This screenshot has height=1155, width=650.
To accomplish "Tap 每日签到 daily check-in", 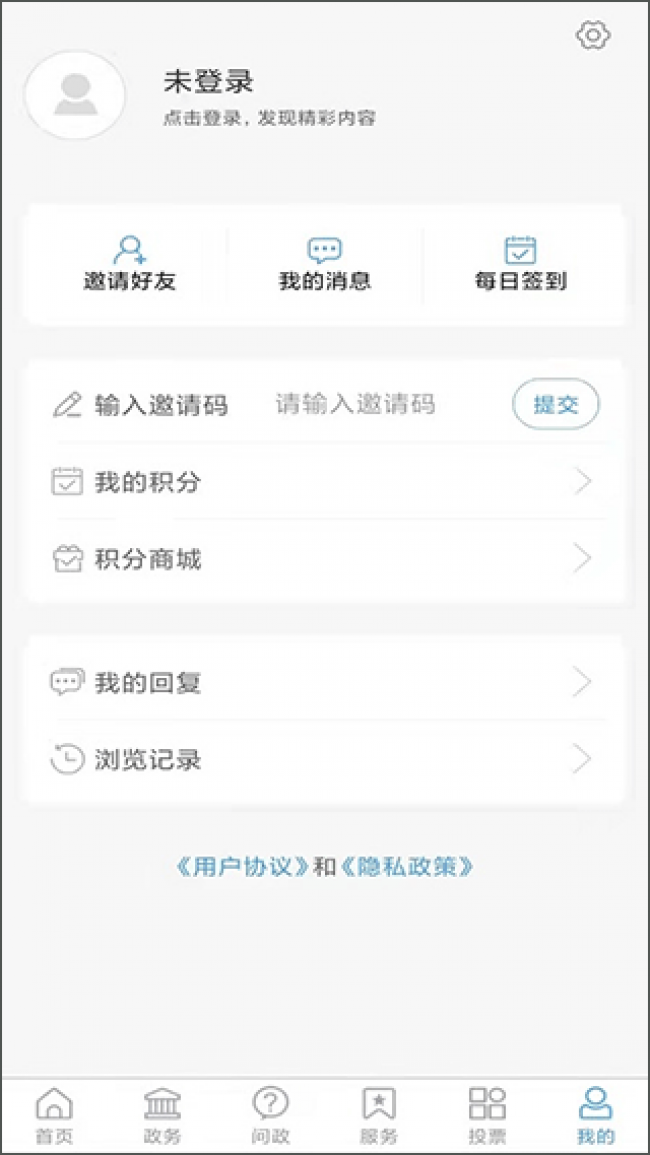I will coord(520,264).
